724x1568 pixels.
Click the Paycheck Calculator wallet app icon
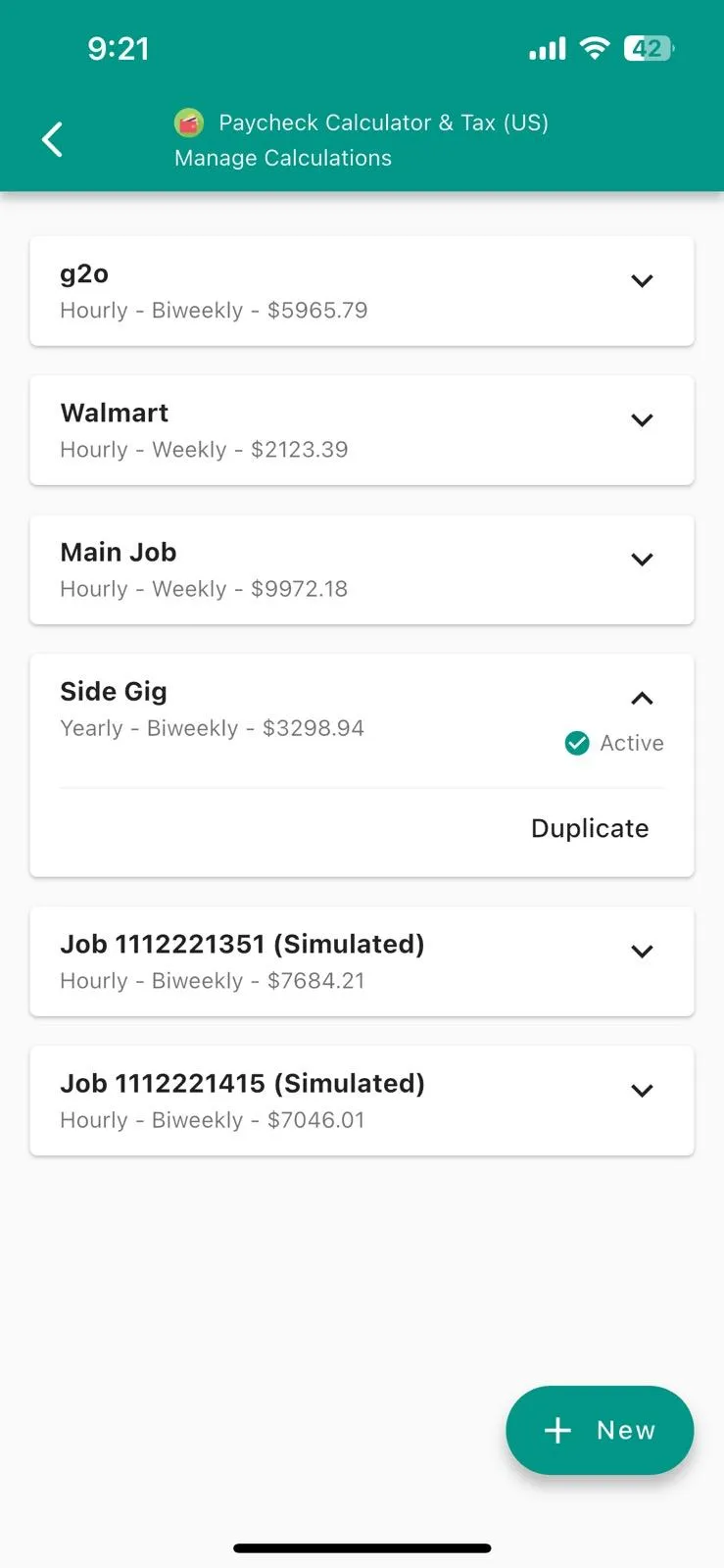tap(188, 122)
